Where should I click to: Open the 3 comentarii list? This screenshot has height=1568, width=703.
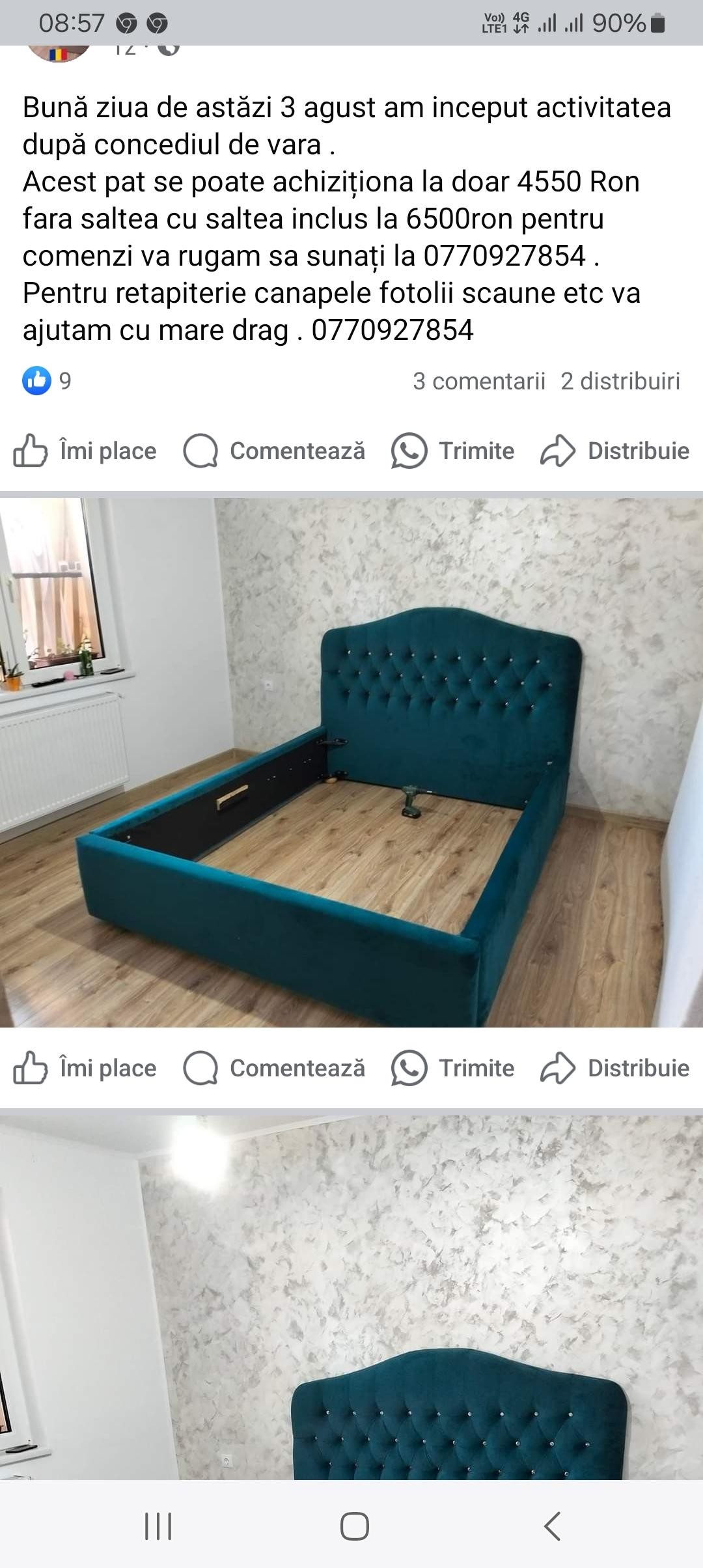(x=478, y=381)
